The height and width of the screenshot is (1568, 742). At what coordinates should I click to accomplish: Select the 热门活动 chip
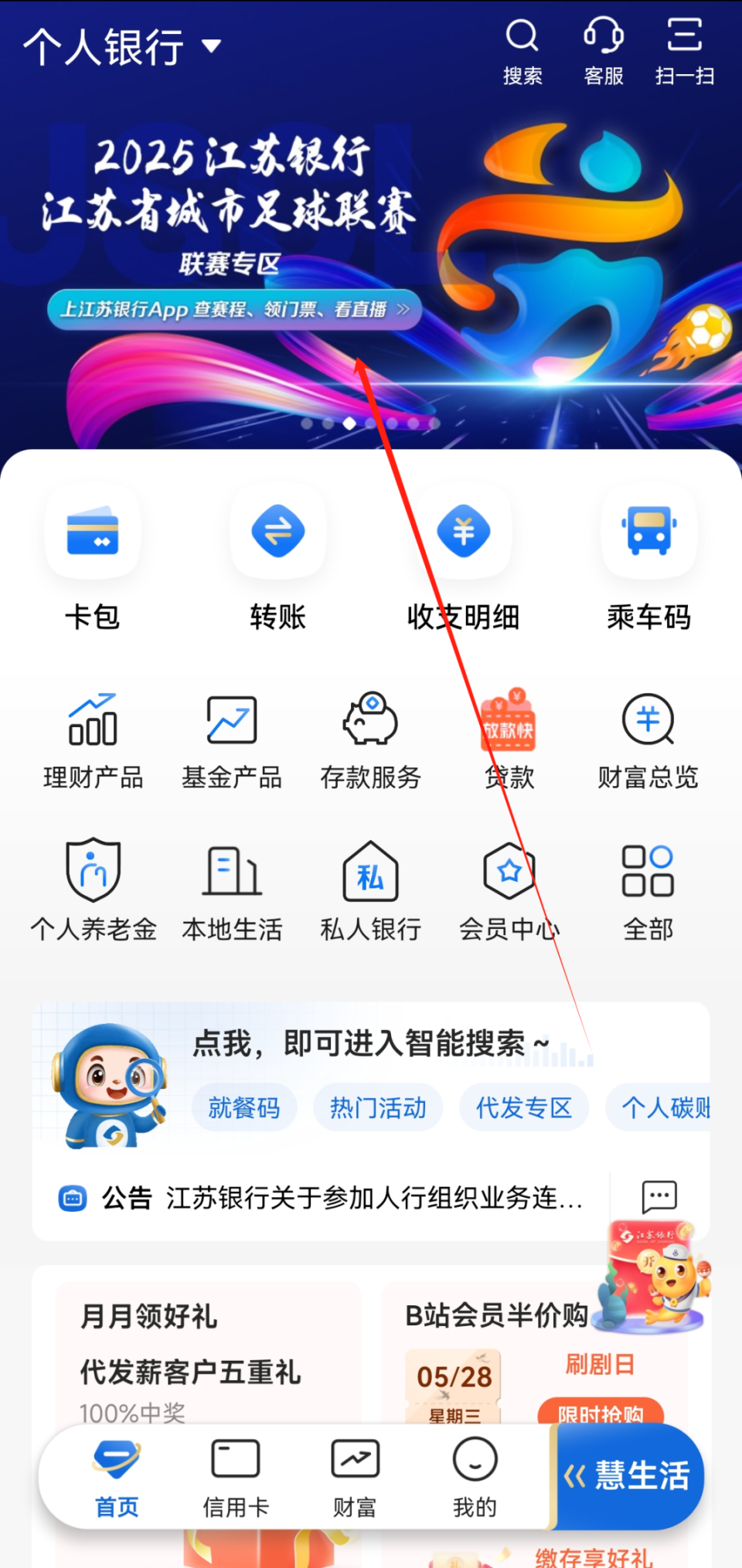378,1107
